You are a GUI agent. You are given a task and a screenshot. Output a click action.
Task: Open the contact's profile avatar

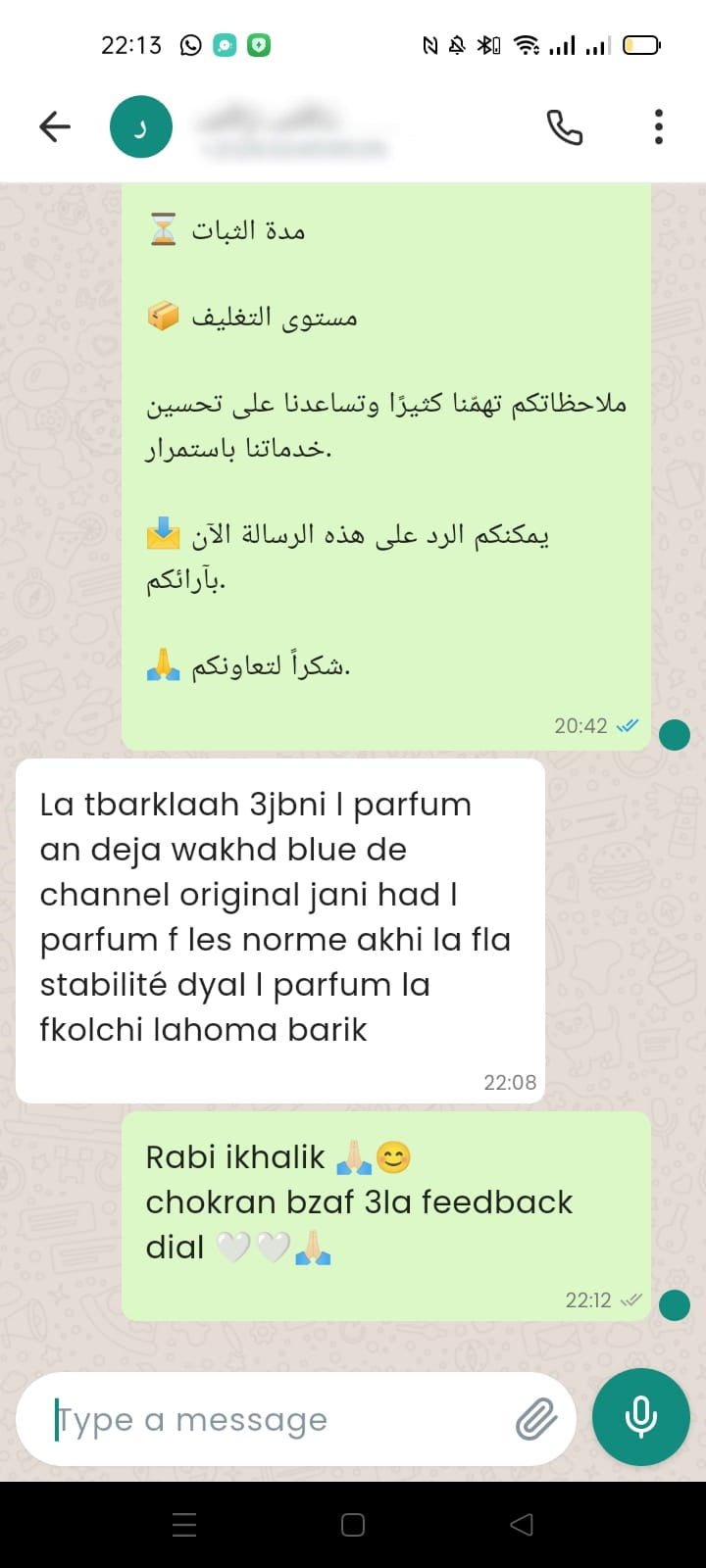pos(141,126)
